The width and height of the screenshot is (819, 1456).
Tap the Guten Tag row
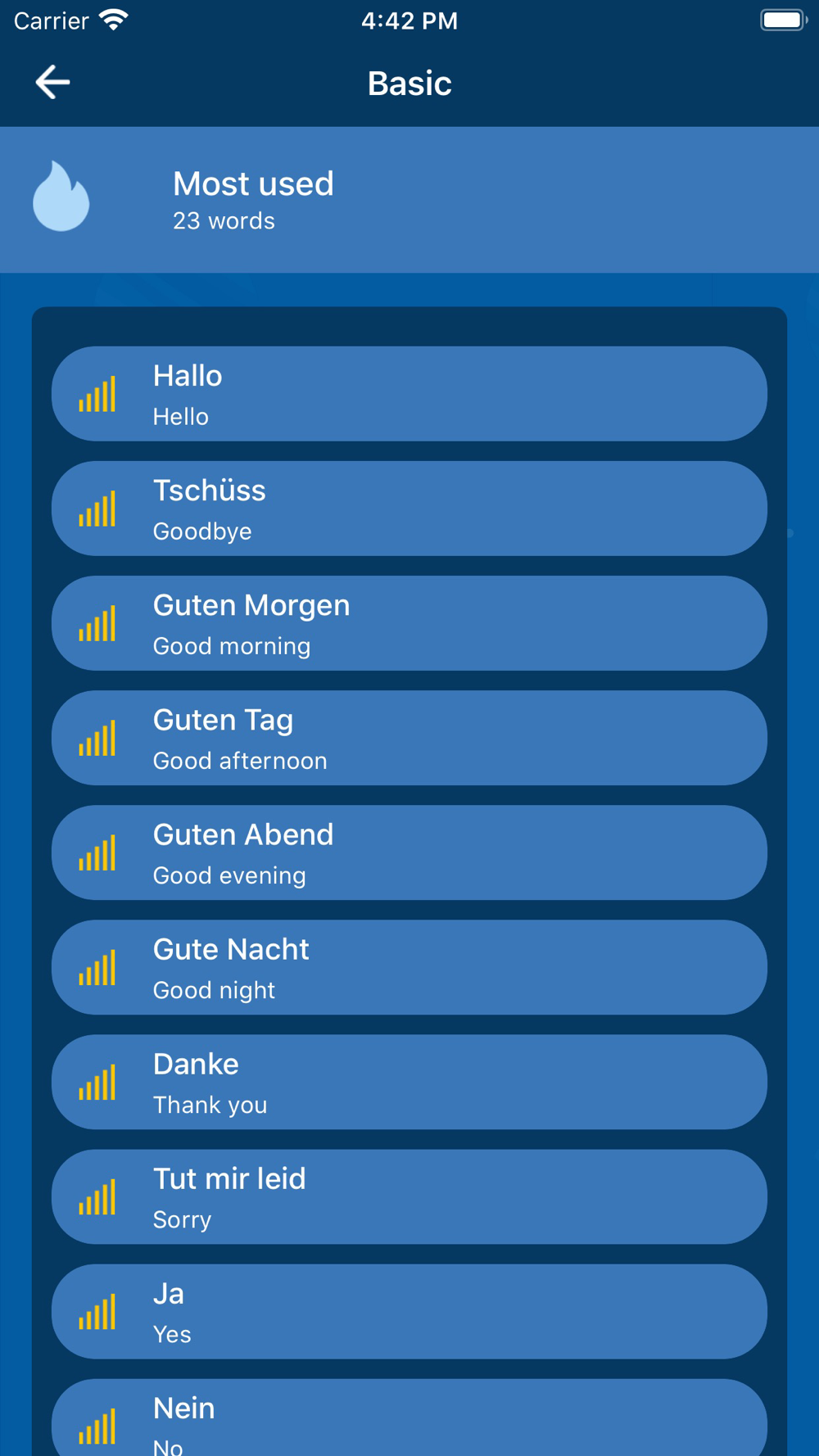[x=409, y=738]
